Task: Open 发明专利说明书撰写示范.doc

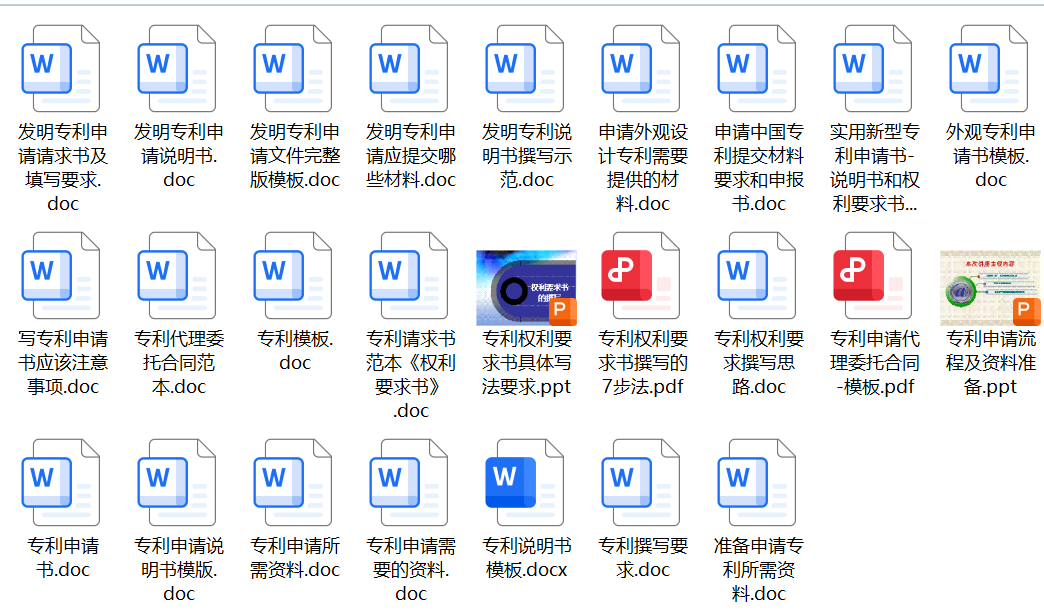Action: click(x=526, y=69)
